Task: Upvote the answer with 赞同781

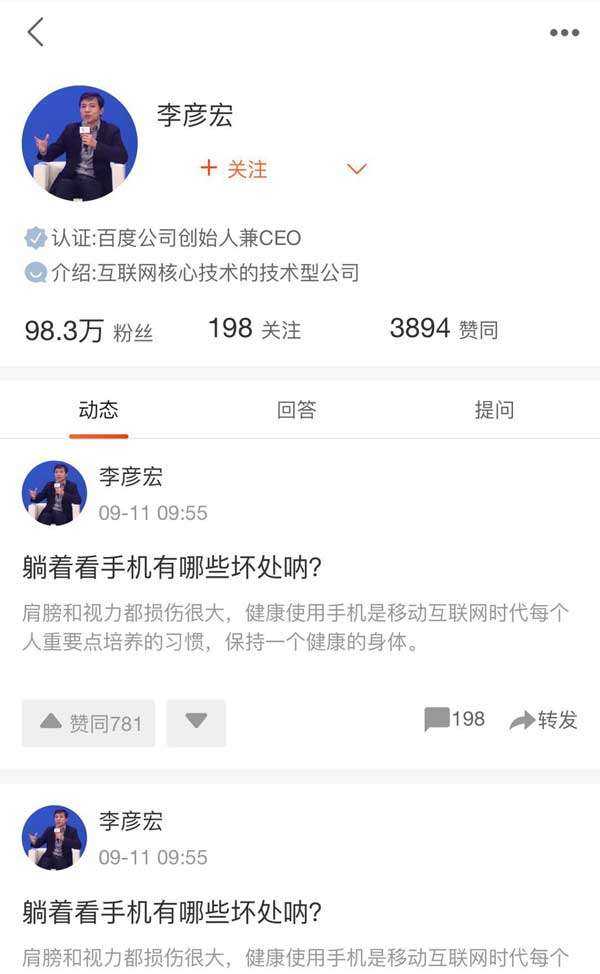Action: (89, 723)
